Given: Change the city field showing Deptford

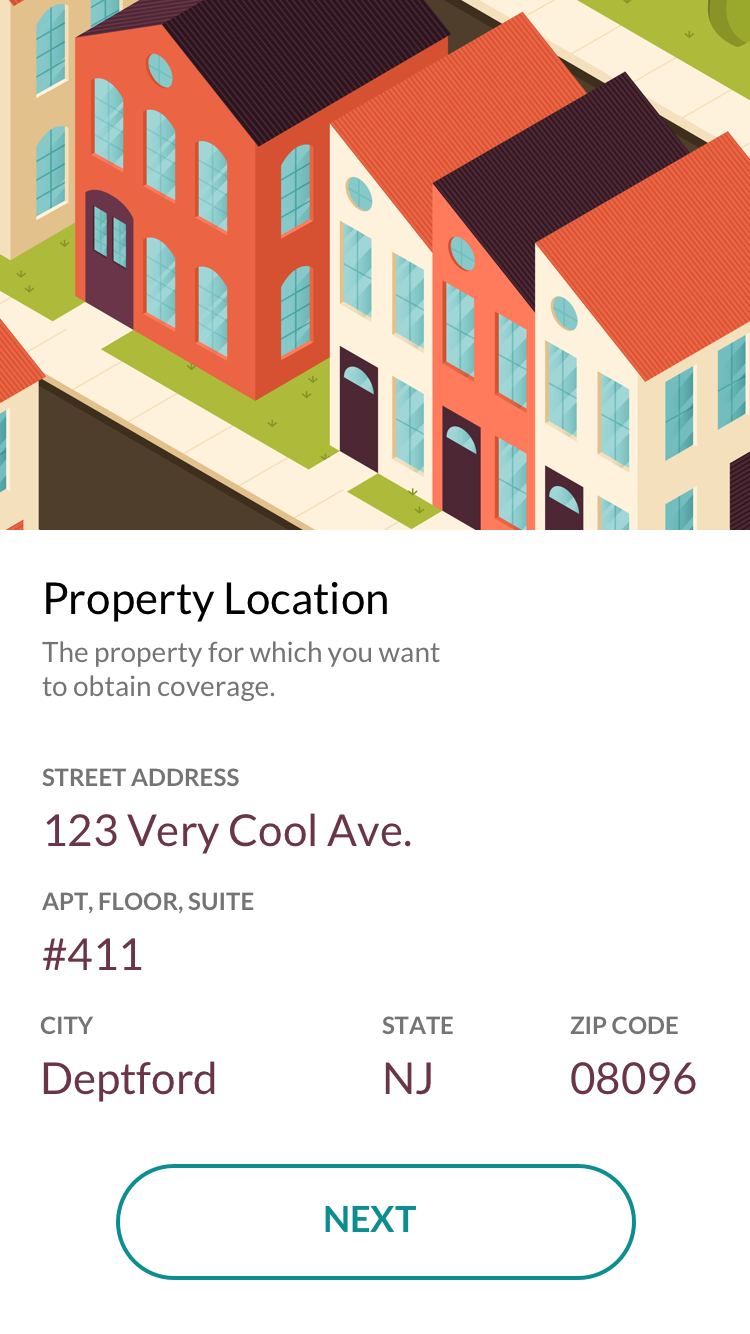Looking at the screenshot, I should click(x=129, y=1079).
